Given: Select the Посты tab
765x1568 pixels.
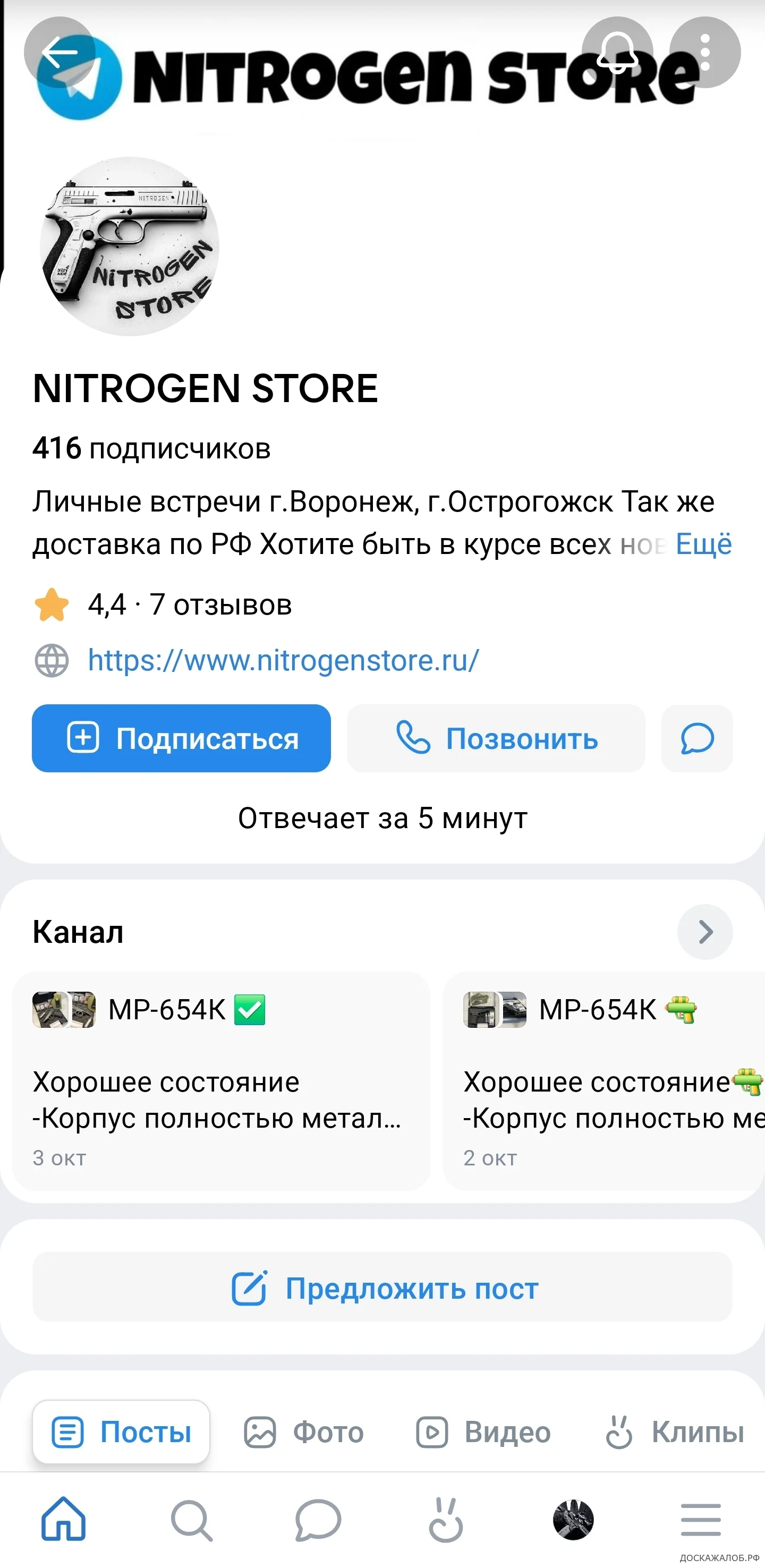Looking at the screenshot, I should tap(121, 1432).
